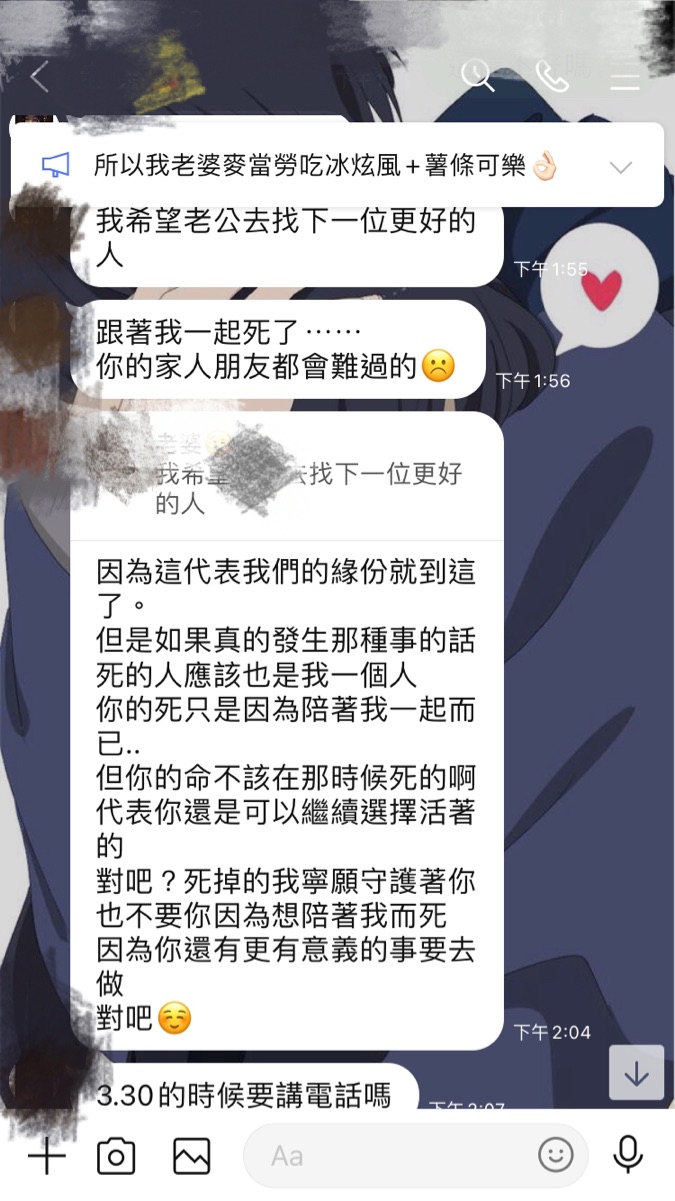Open the photo gallery picker

(x=191, y=1157)
